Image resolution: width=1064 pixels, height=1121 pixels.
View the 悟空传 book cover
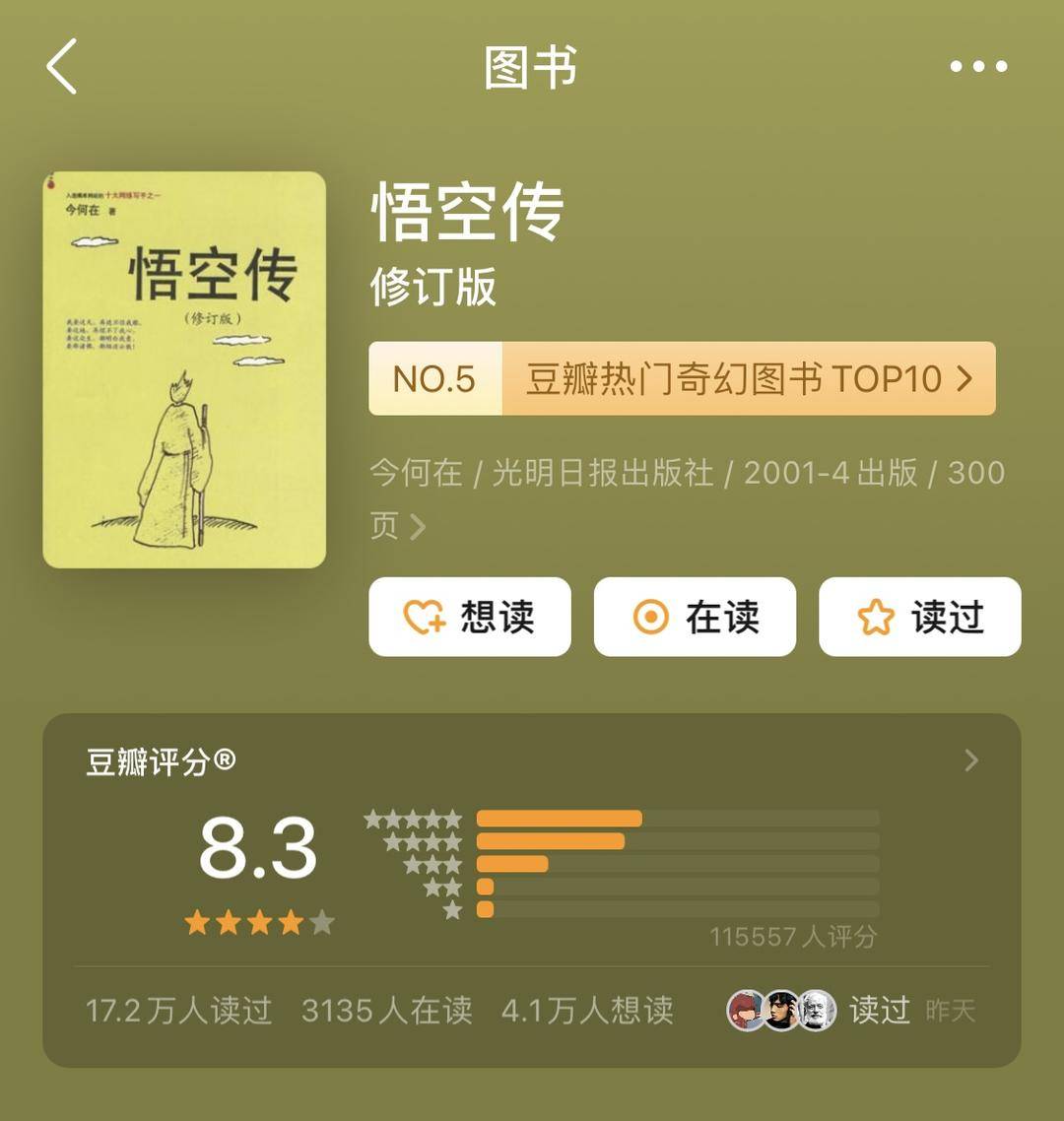tap(184, 369)
